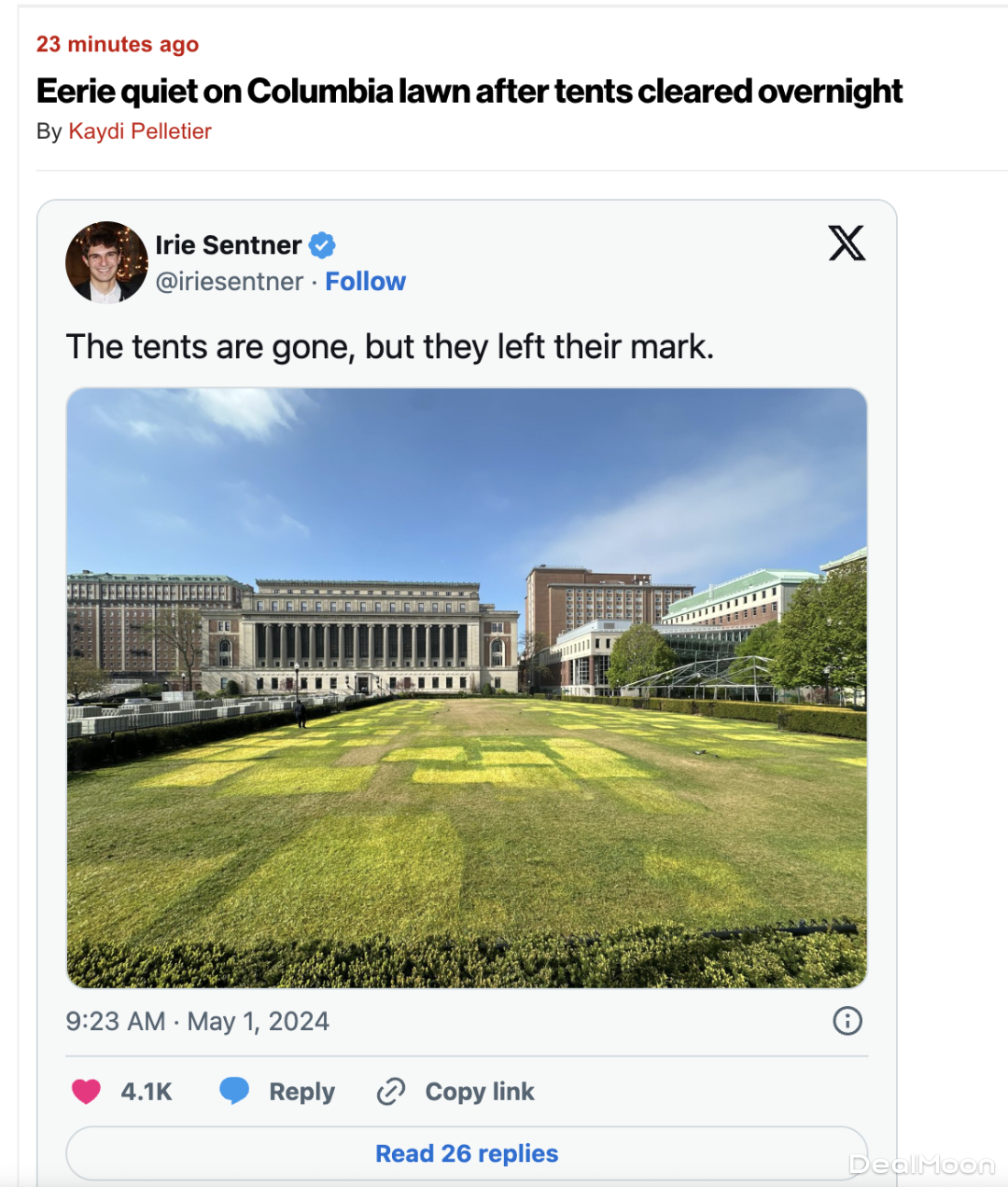Like the tweet with 4.1K likes
The height and width of the screenshot is (1187, 1008).
[x=87, y=1091]
